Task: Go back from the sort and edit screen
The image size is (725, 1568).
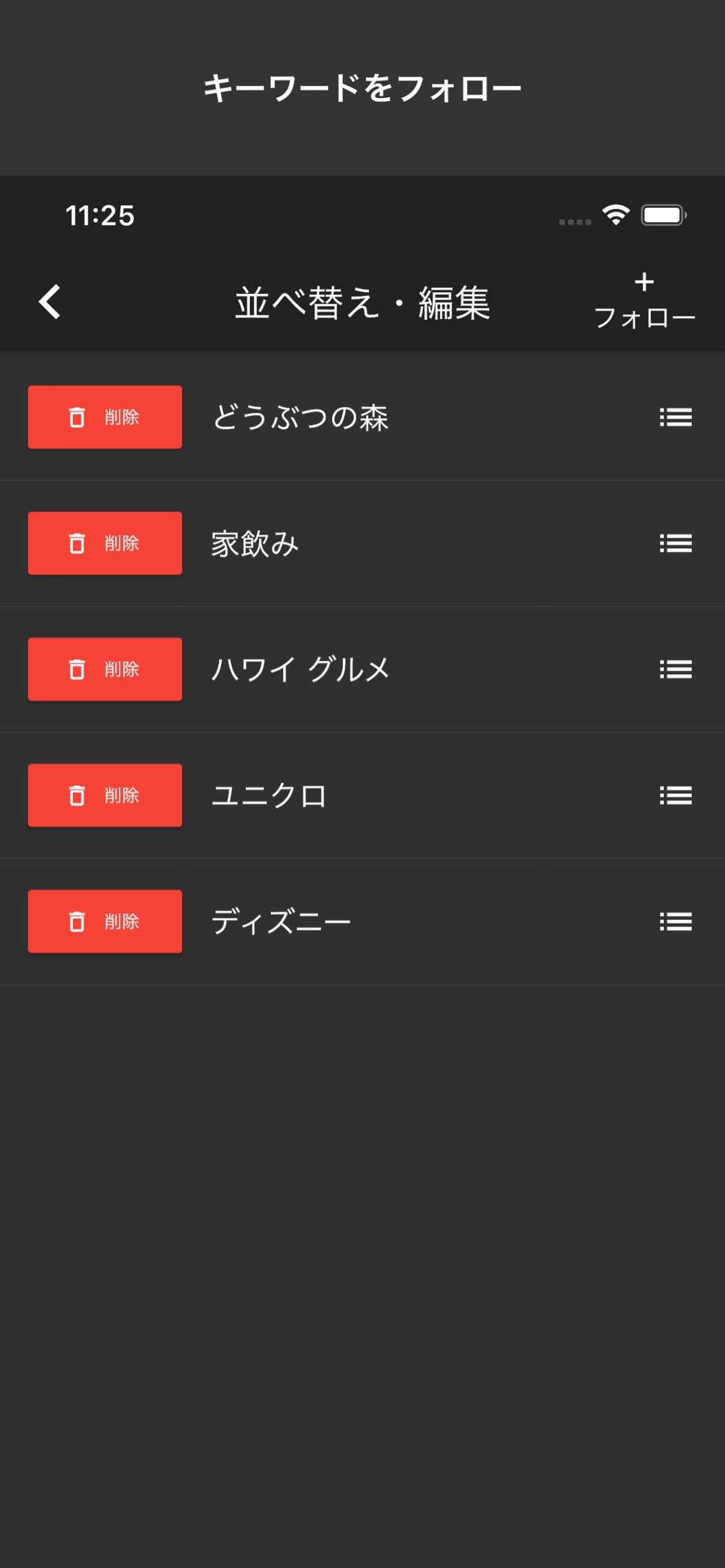Action: pyautogui.click(x=50, y=301)
